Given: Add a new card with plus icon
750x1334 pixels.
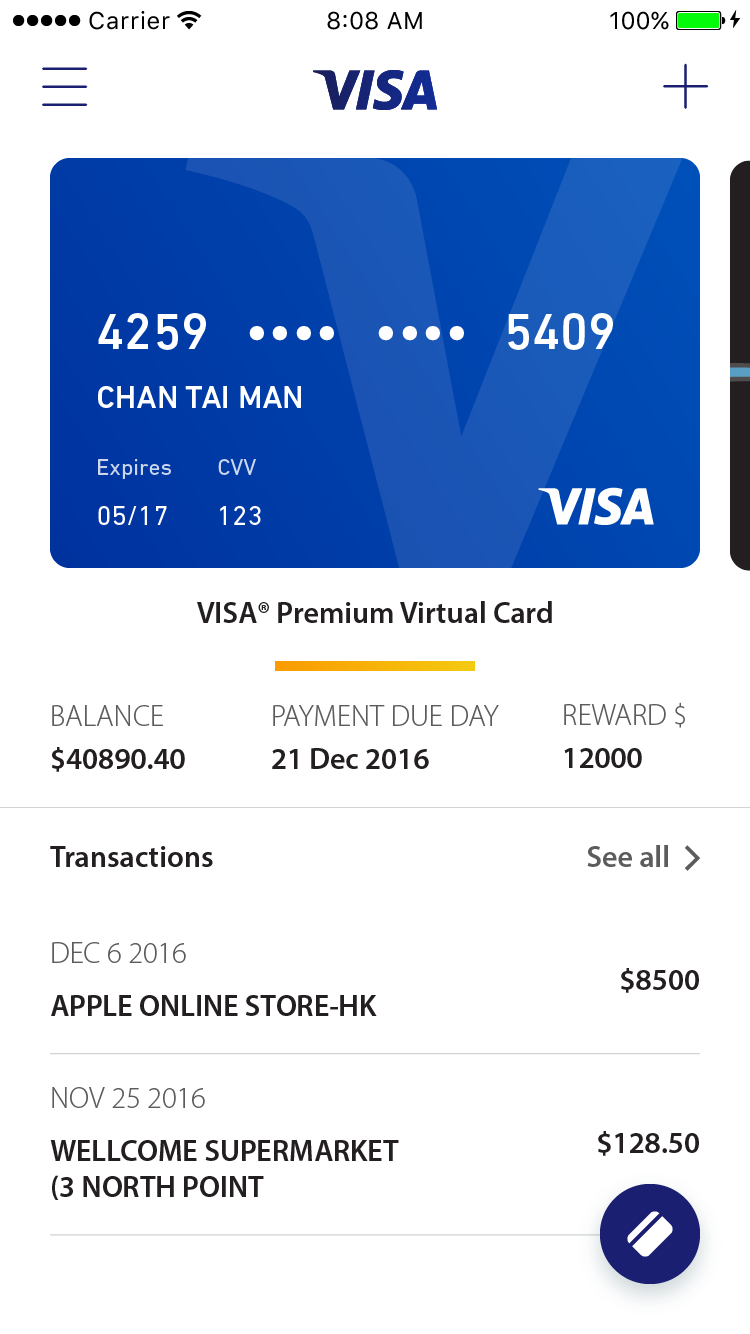Looking at the screenshot, I should coord(685,87).
